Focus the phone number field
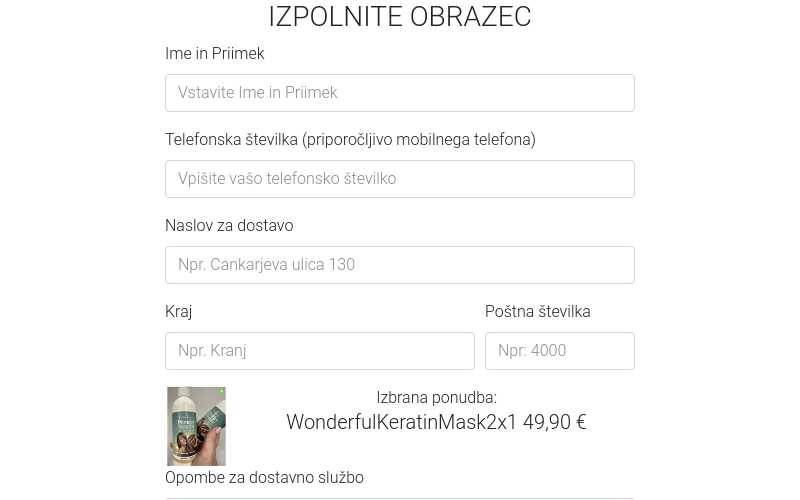The height and width of the screenshot is (500, 800). click(399, 179)
